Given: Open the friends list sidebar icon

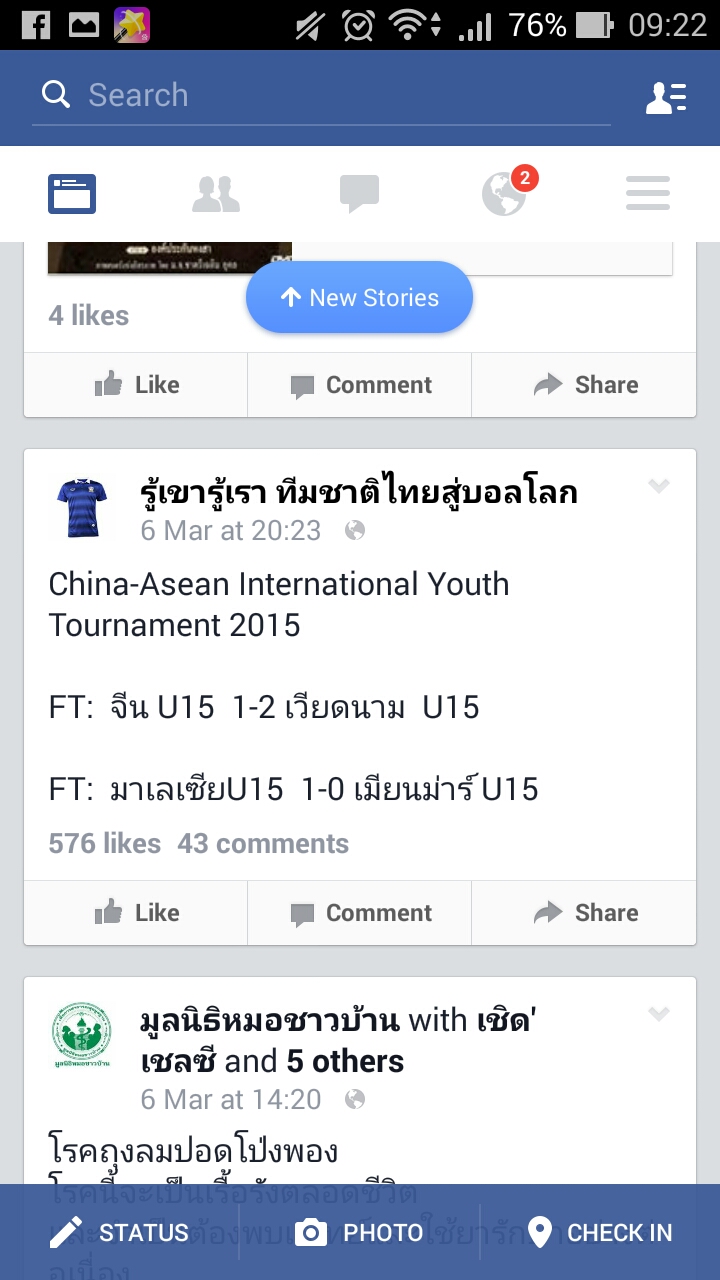Looking at the screenshot, I should click(665, 97).
